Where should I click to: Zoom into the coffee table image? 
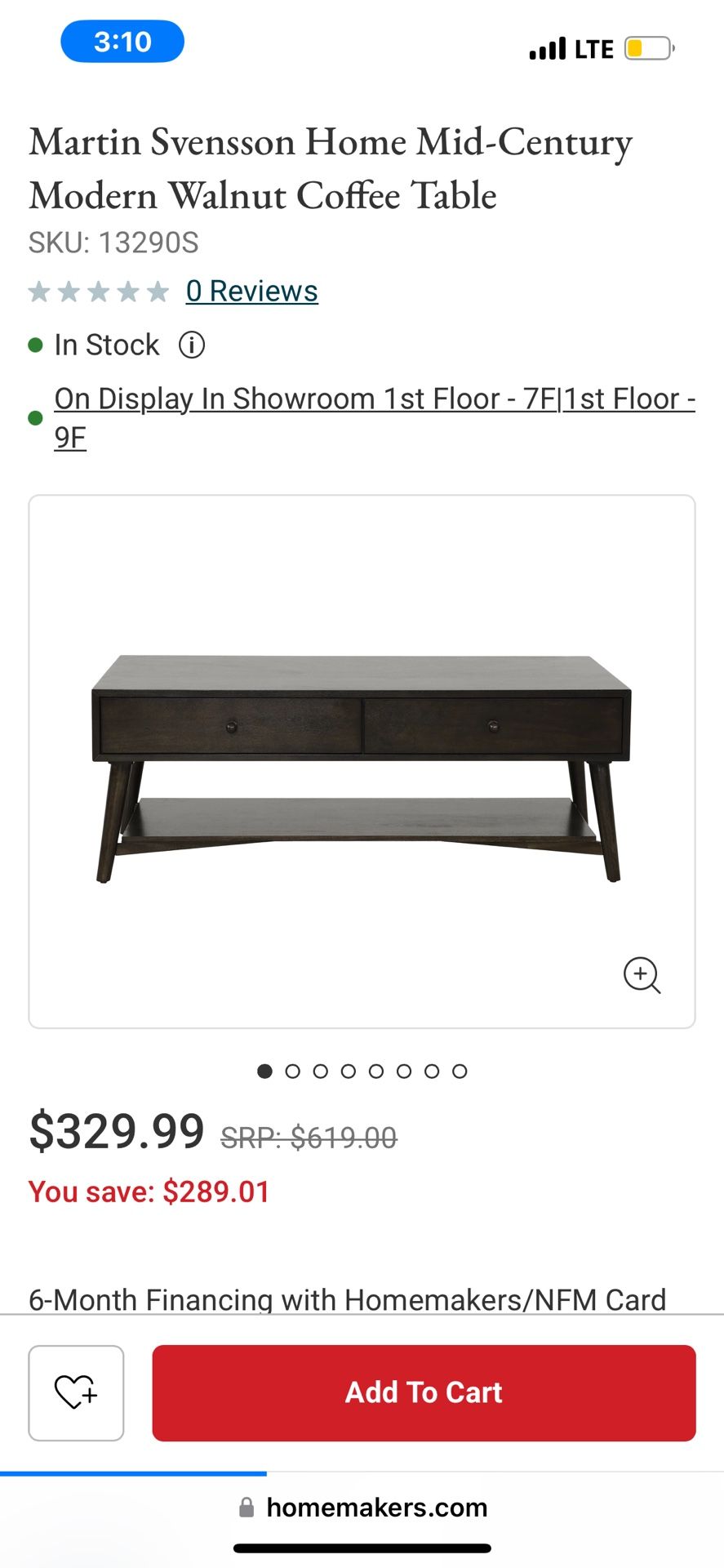click(x=642, y=974)
